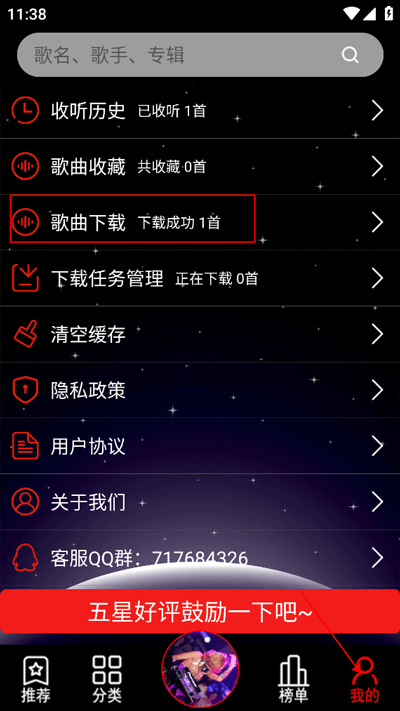Open 下载任务管理 download manager
Image resolution: width=400 pixels, height=711 pixels.
tap(200, 278)
